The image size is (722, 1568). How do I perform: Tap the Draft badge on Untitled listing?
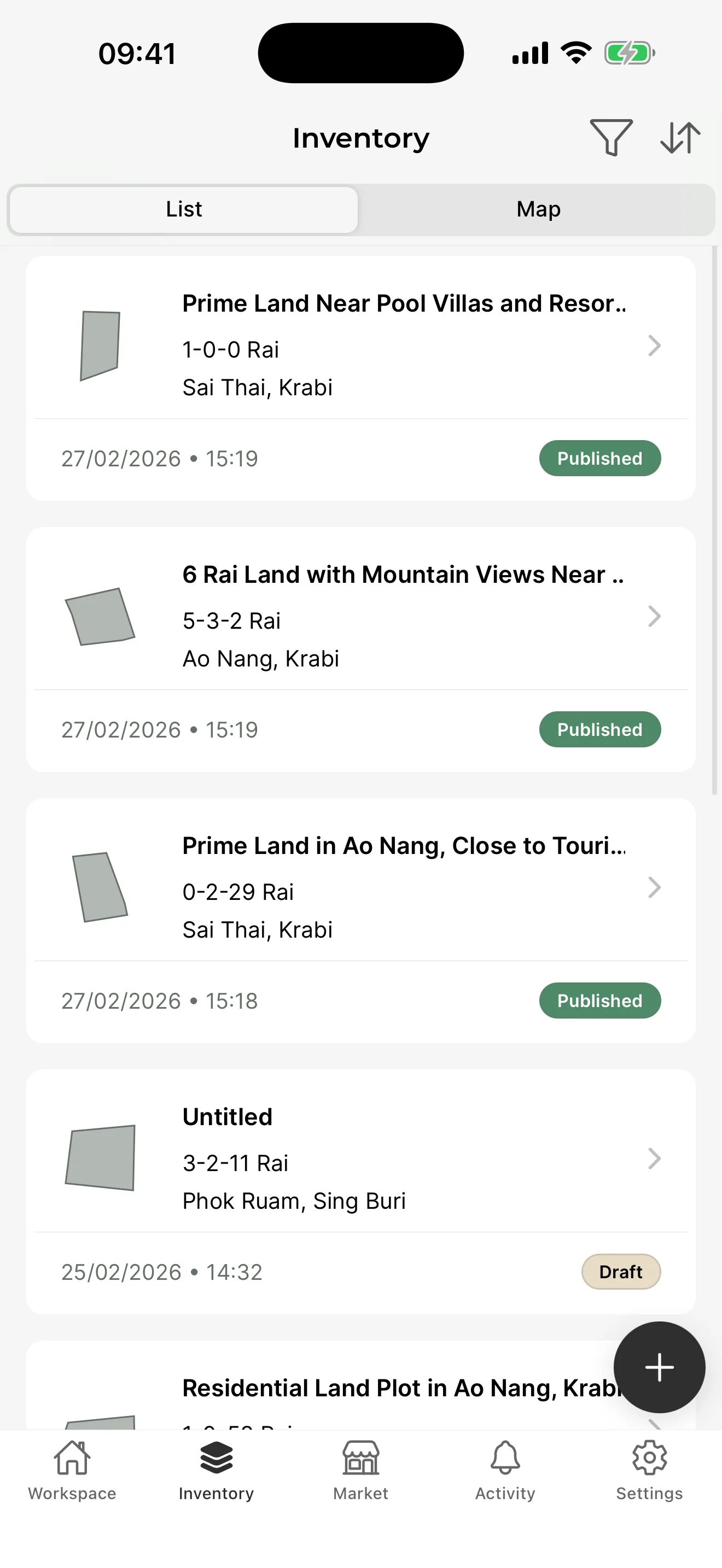click(x=620, y=1272)
